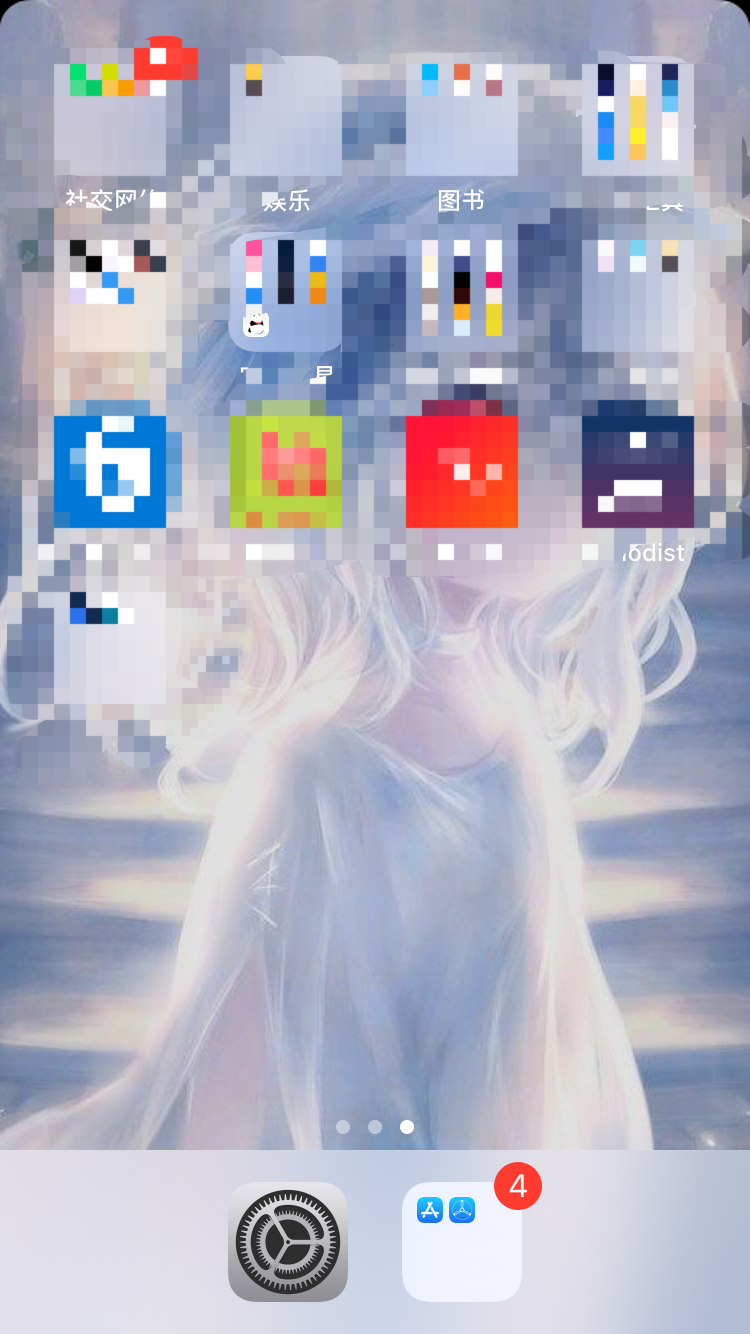Open the 图书 folder
The height and width of the screenshot is (1334, 750).
coord(462,120)
